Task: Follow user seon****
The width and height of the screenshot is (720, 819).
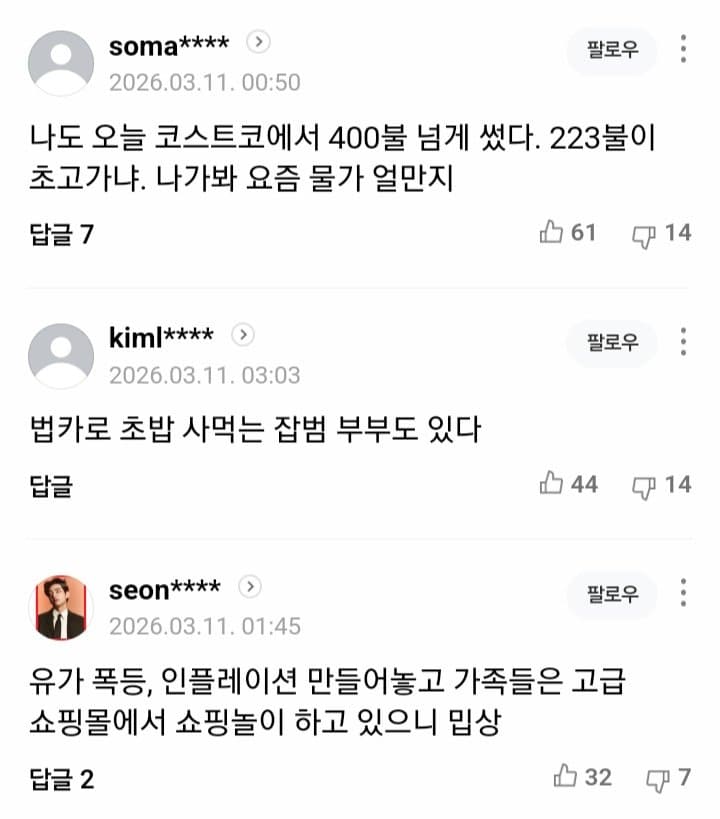Action: 612,595
